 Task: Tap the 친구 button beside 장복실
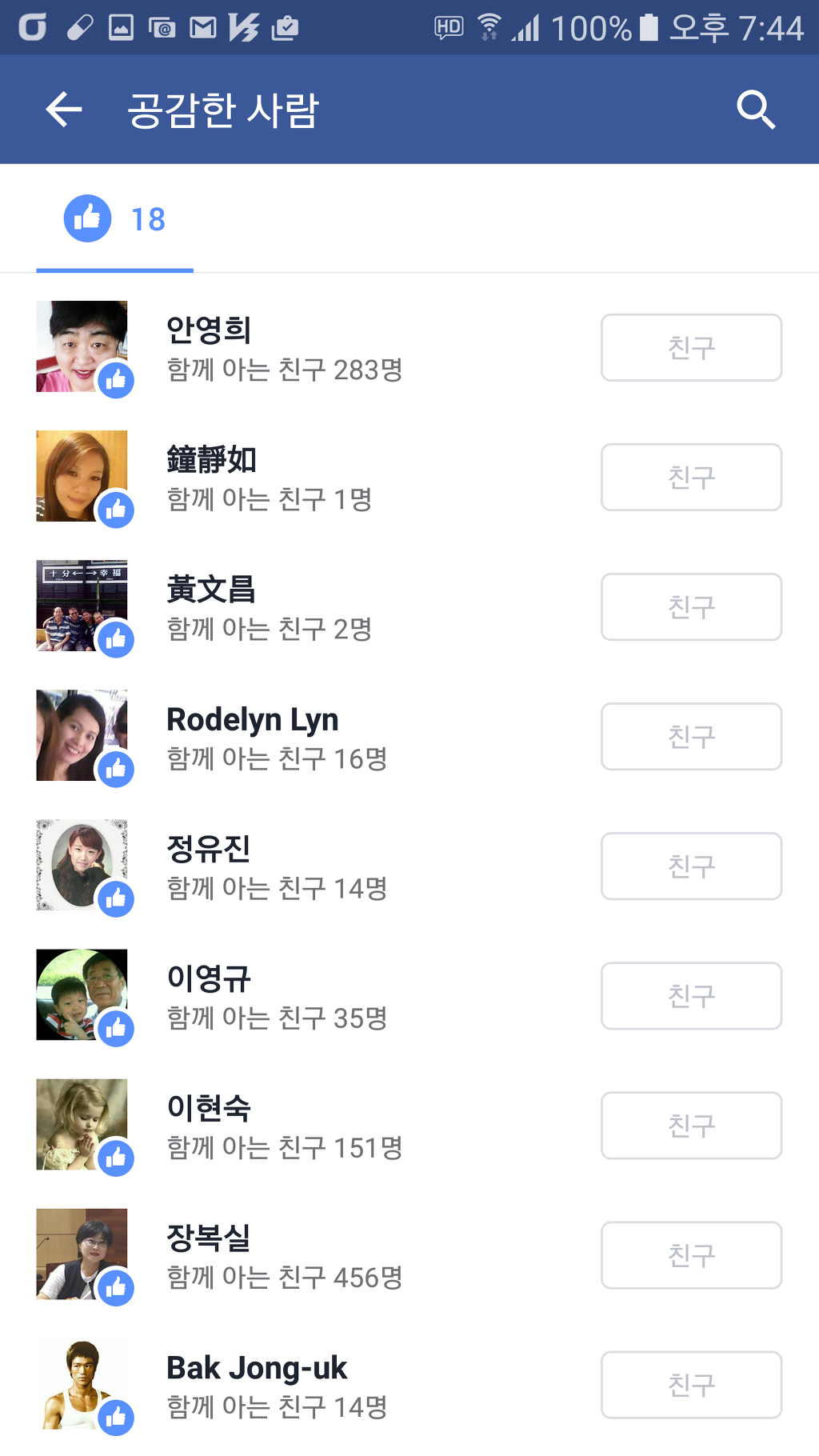[691, 1254]
